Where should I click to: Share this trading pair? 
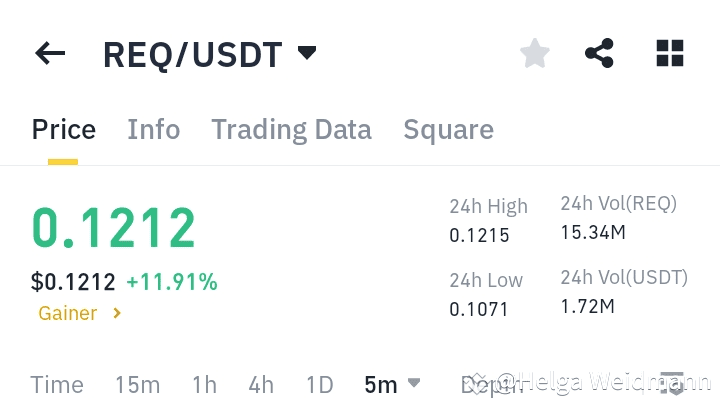pyautogui.click(x=599, y=54)
